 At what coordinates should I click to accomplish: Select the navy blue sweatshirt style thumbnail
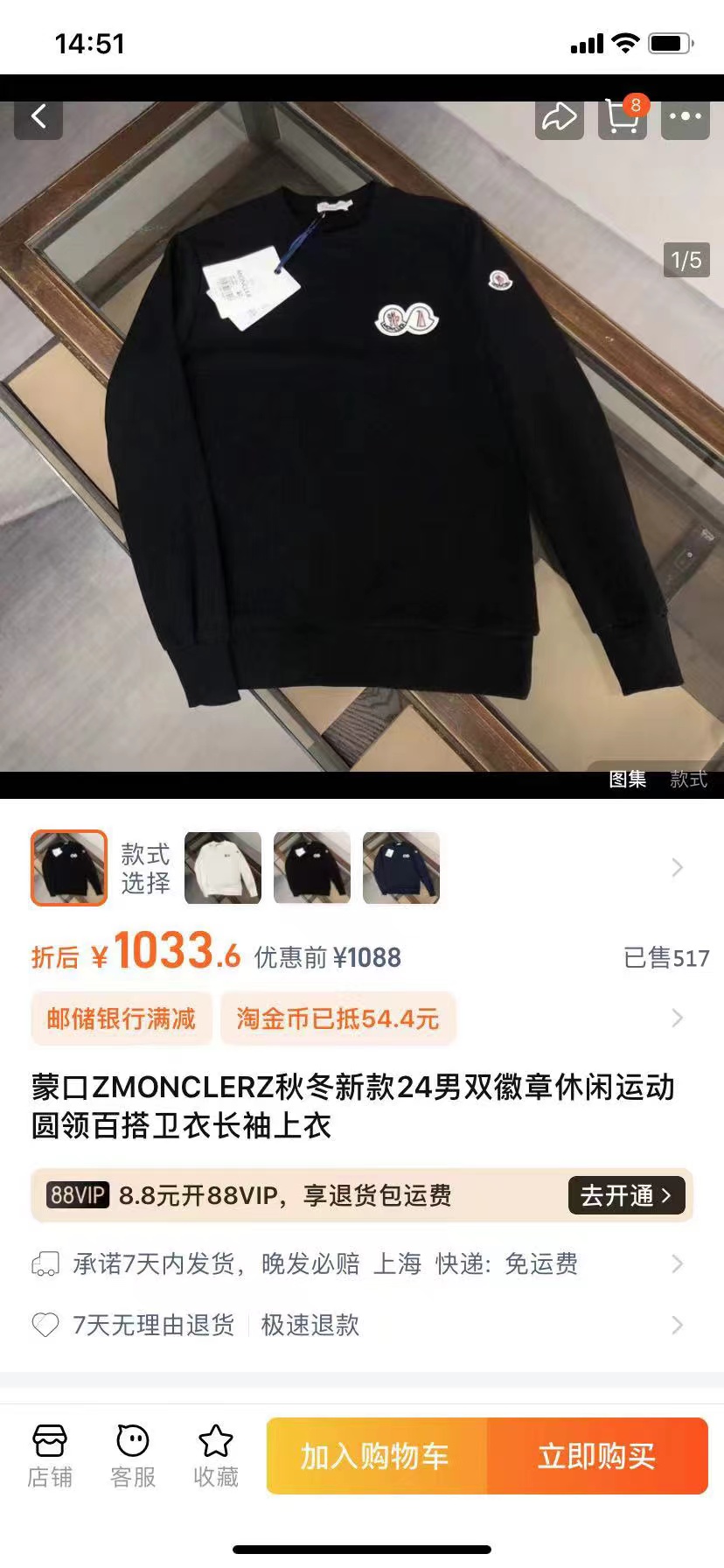point(401,867)
